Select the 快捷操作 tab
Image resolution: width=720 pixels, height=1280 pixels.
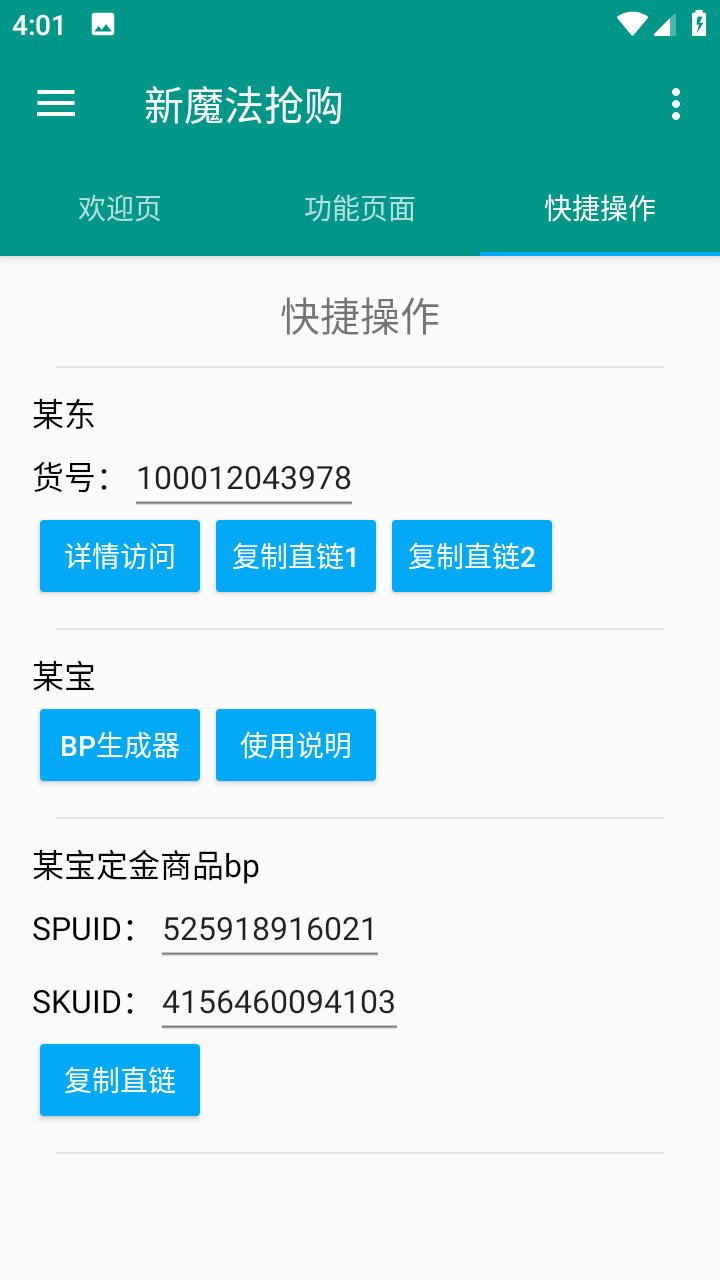coord(600,208)
